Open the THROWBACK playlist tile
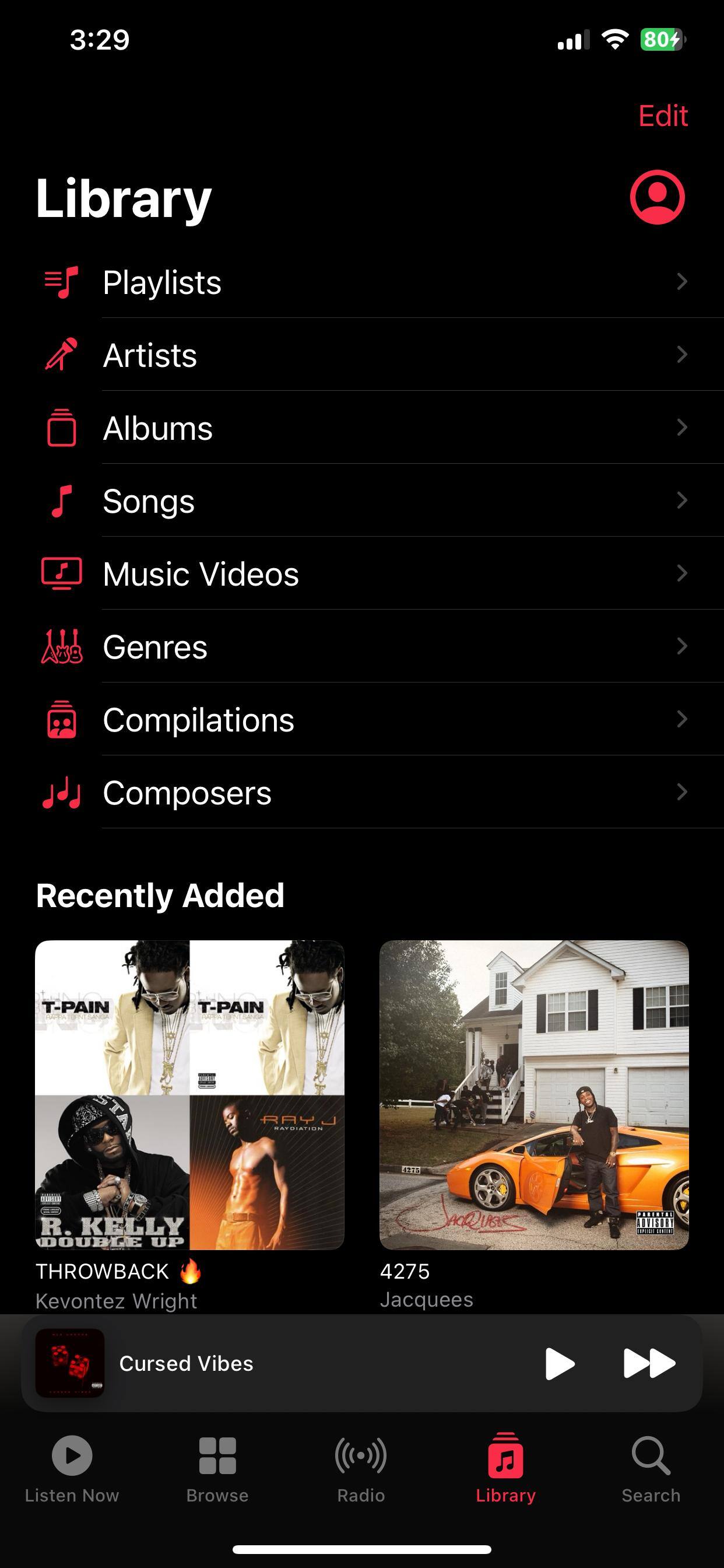Image resolution: width=724 pixels, height=1568 pixels. [x=190, y=1095]
